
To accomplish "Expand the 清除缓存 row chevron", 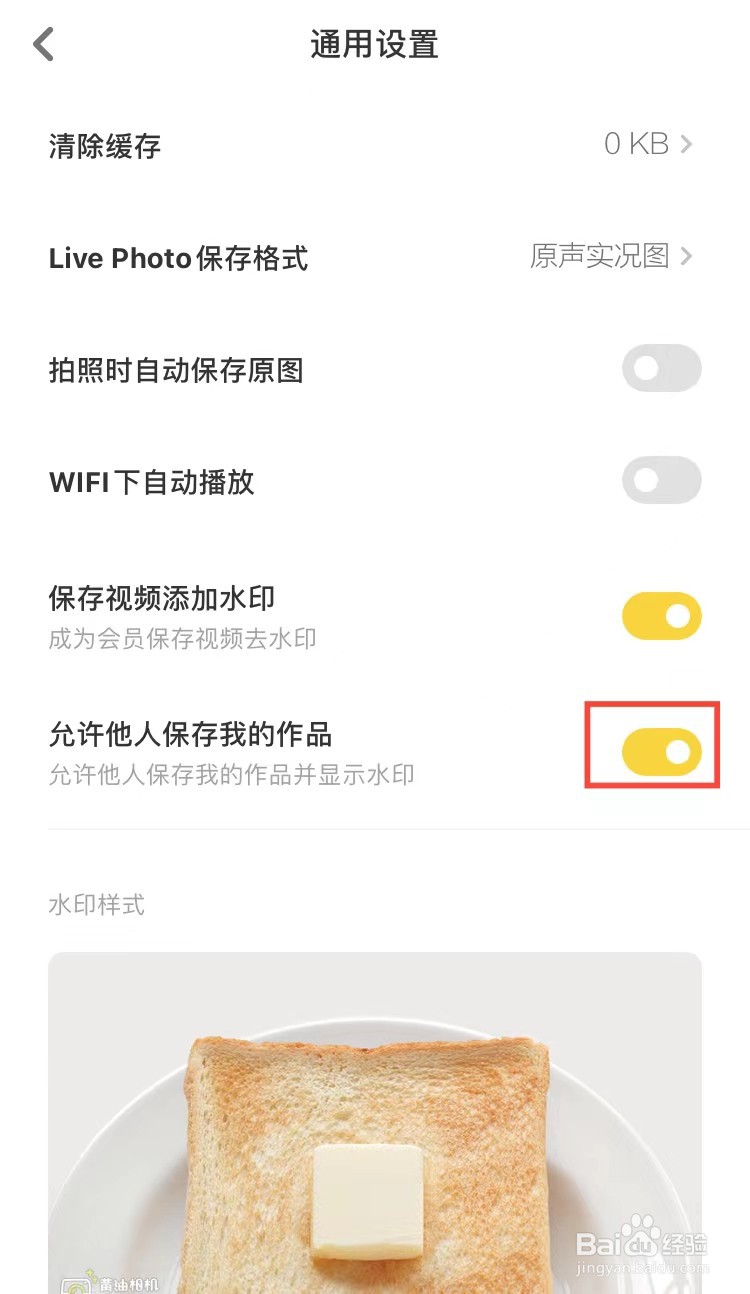I will 686,145.
